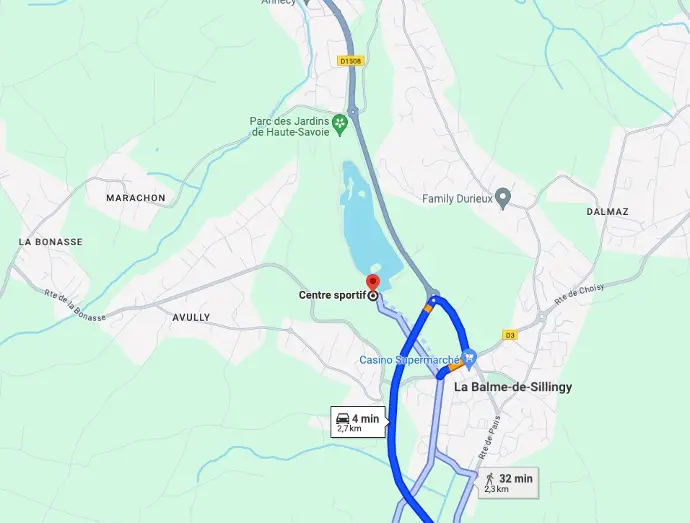
Task: Tap the Family Durieux place pin
Action: (x=503, y=197)
